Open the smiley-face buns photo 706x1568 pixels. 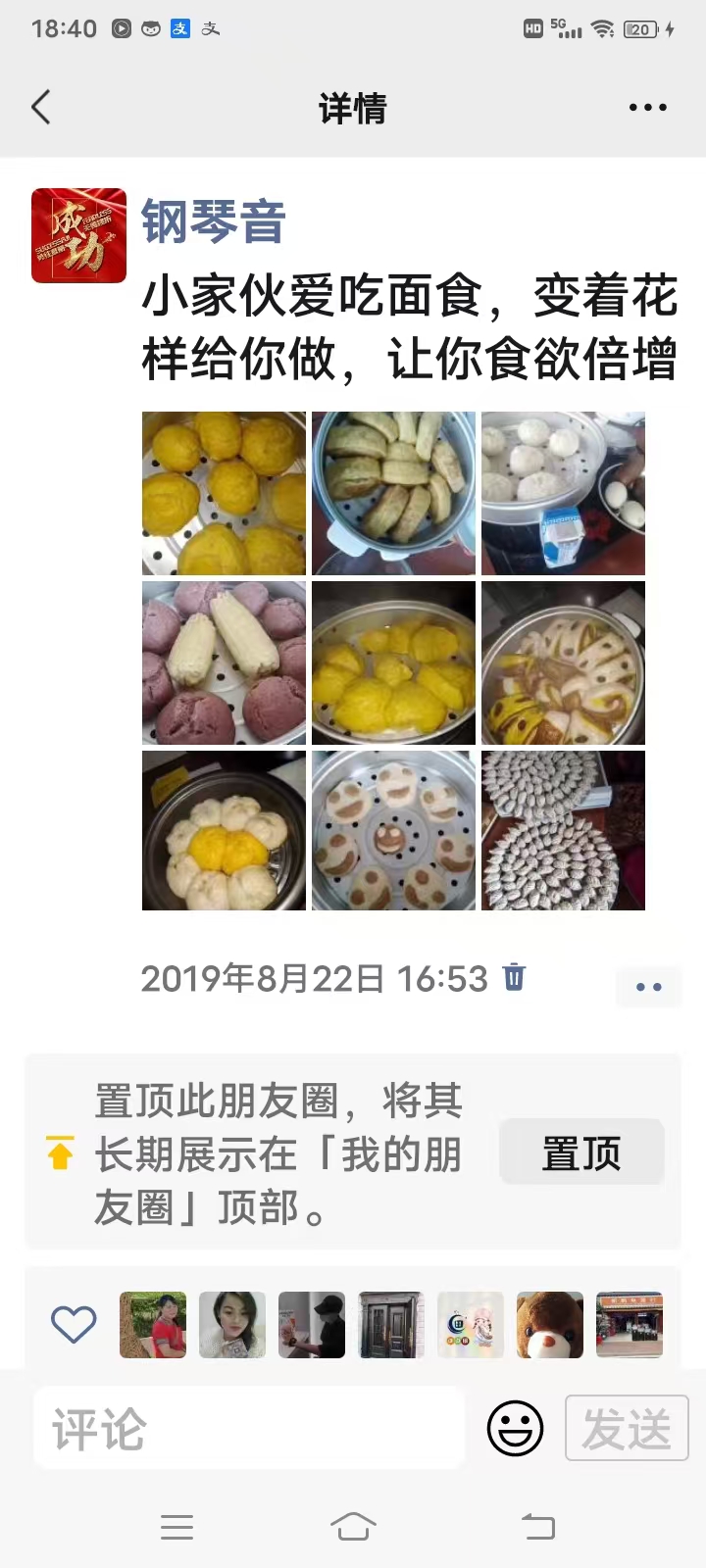coord(393,831)
